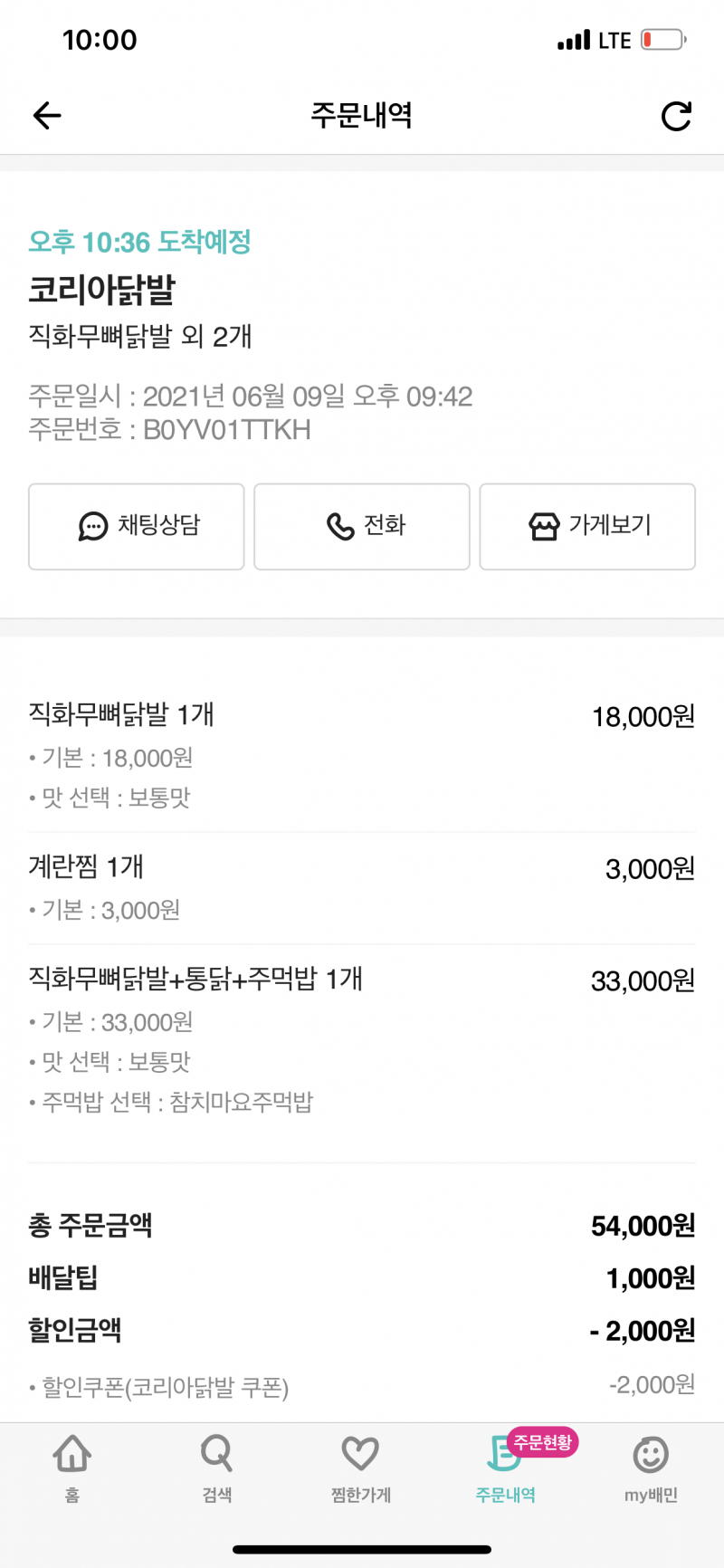Go back using the top-left arrow
Image resolution: width=724 pixels, height=1568 pixels.
47,115
